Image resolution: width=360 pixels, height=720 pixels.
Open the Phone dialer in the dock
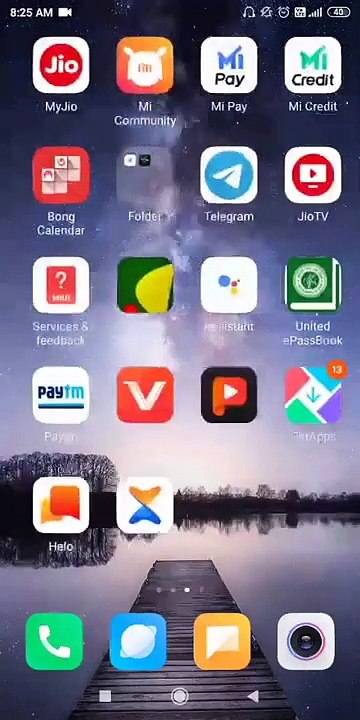(54, 641)
